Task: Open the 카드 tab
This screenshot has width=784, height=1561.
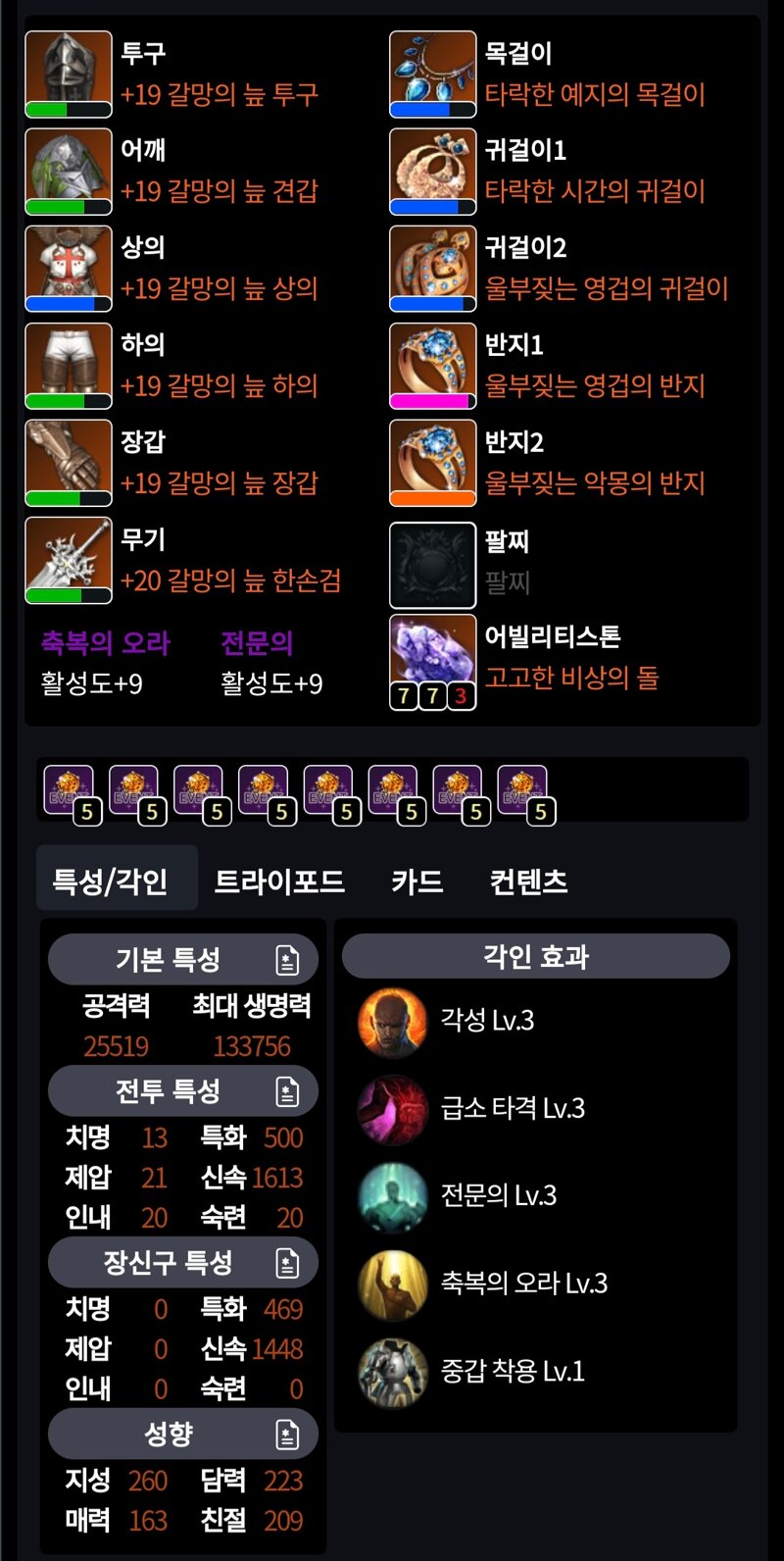Action: click(417, 881)
